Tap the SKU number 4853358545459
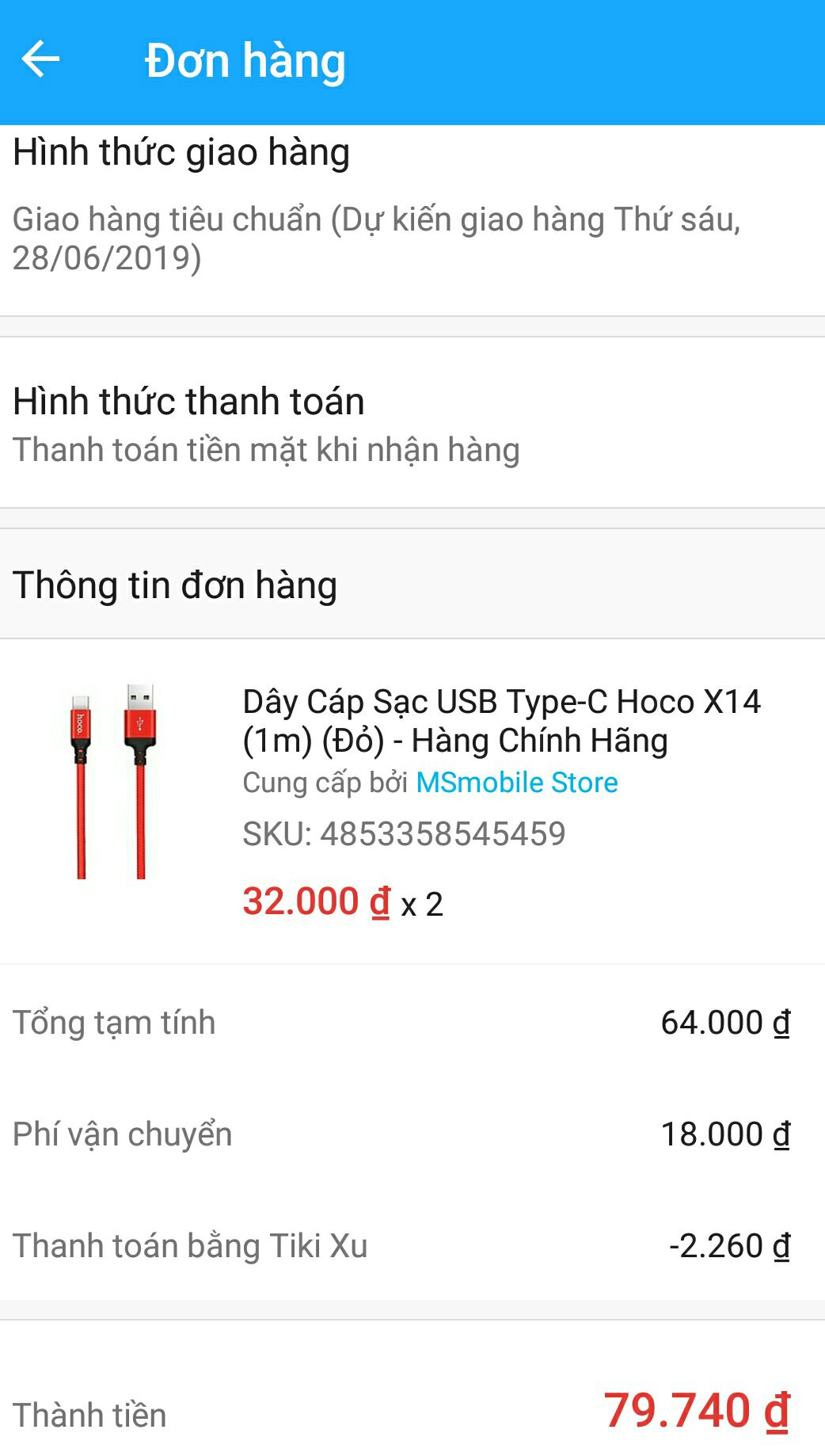825x1456 pixels. coord(404,833)
